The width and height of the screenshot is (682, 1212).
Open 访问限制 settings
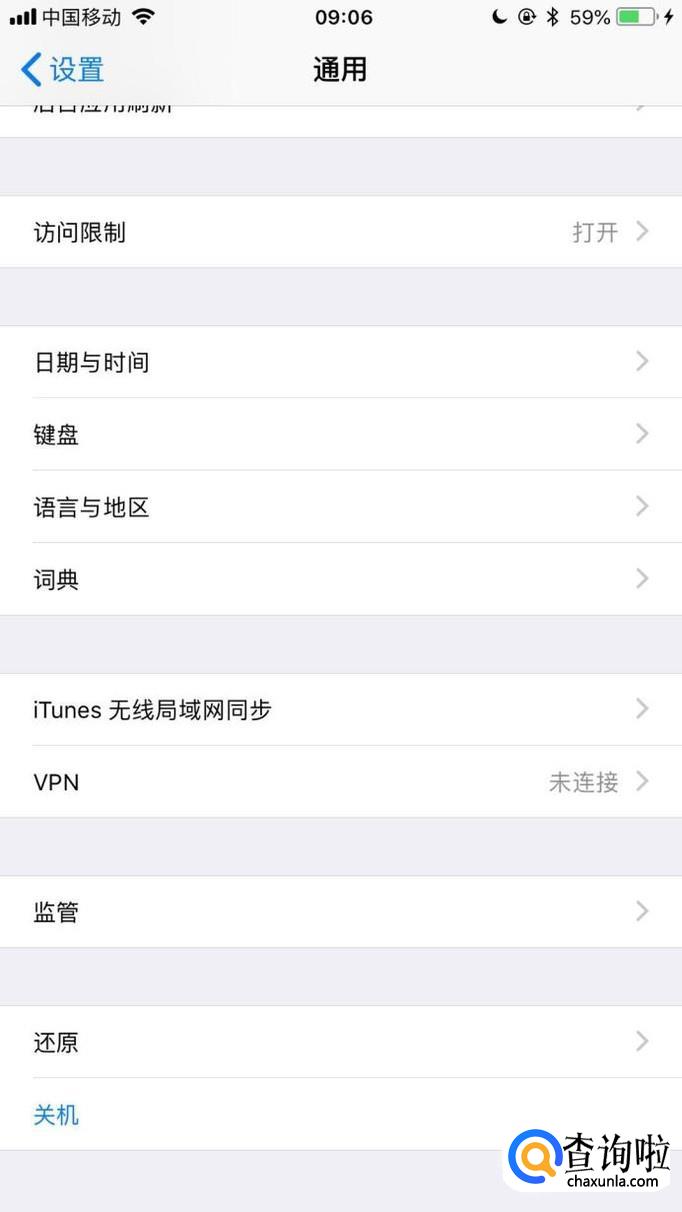(340, 232)
